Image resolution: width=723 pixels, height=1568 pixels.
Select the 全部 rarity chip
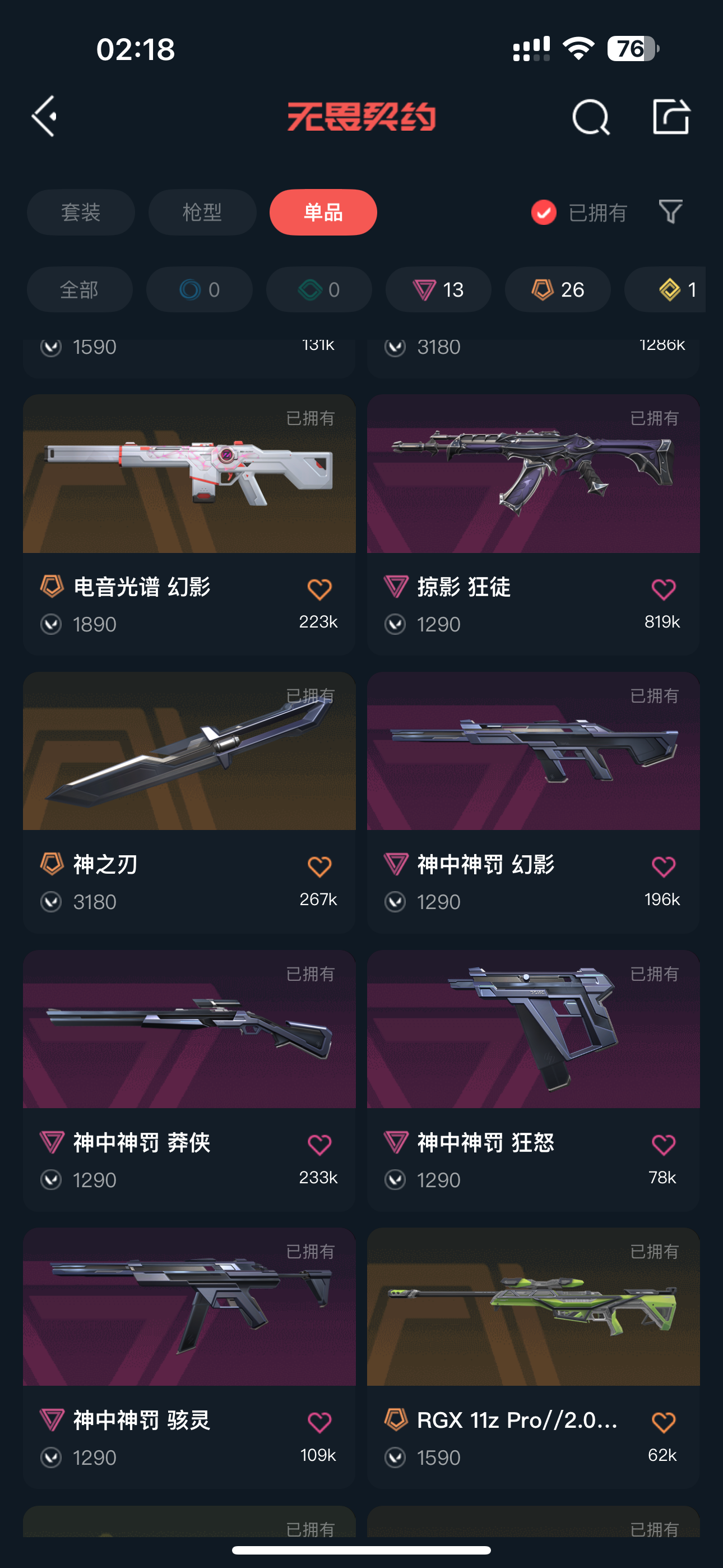click(79, 290)
